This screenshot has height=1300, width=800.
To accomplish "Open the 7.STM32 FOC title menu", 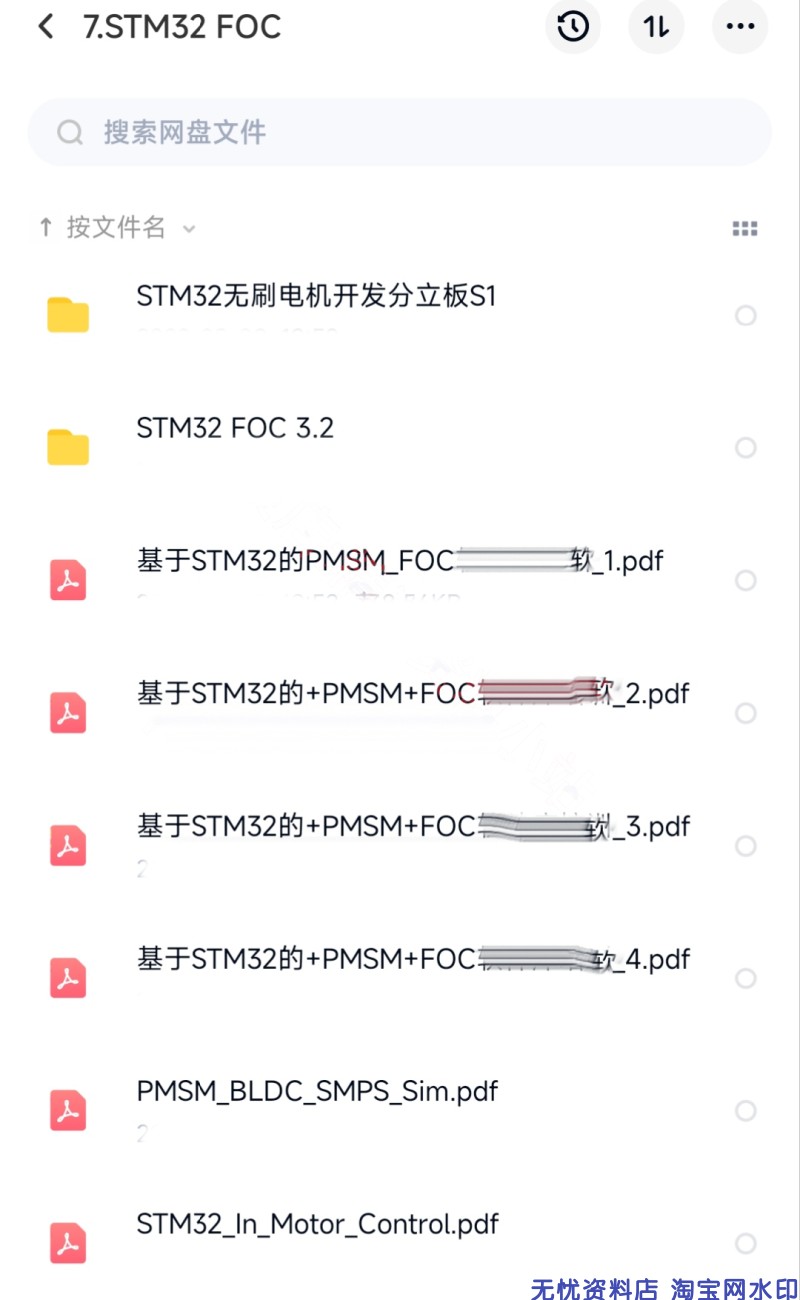I will click(180, 27).
